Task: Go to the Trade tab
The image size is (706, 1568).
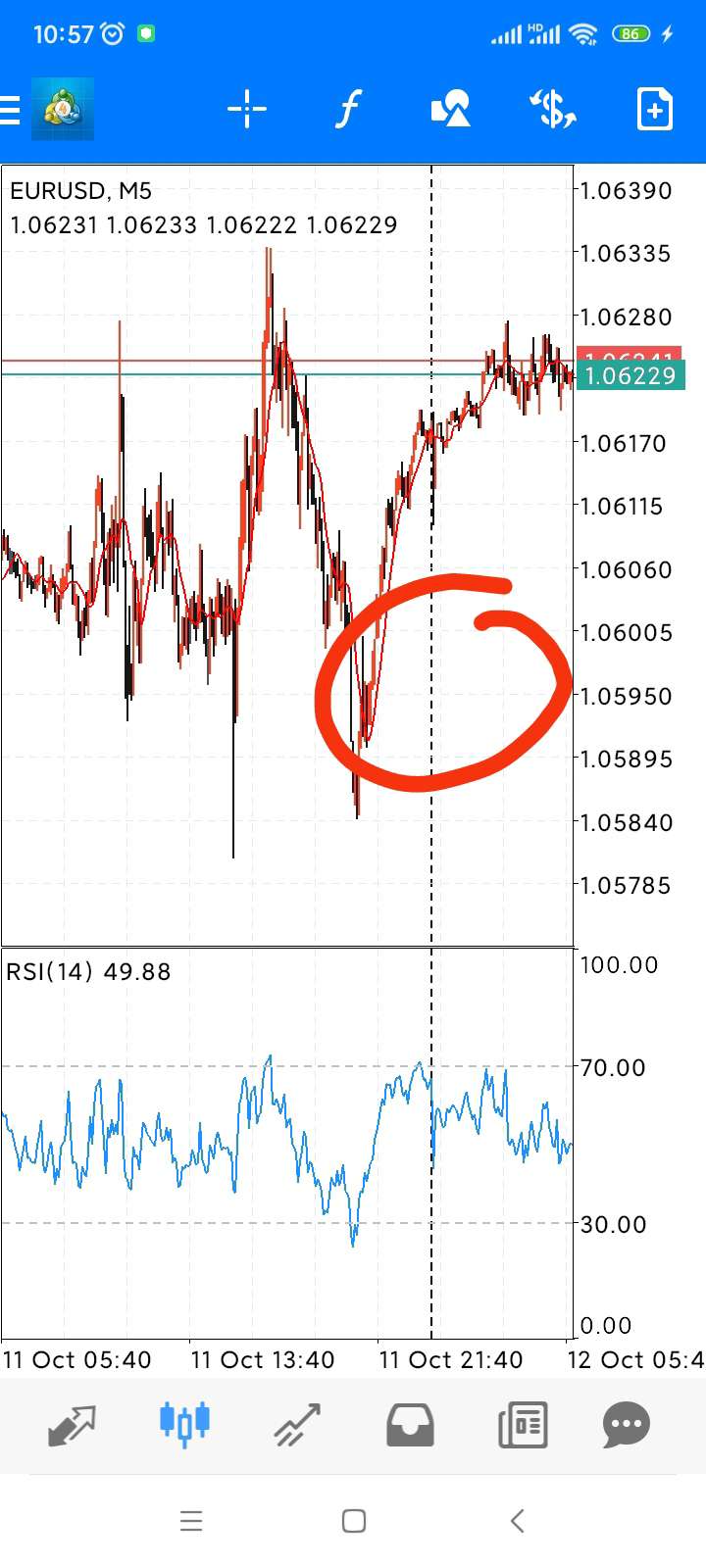Action: pos(297,1425)
